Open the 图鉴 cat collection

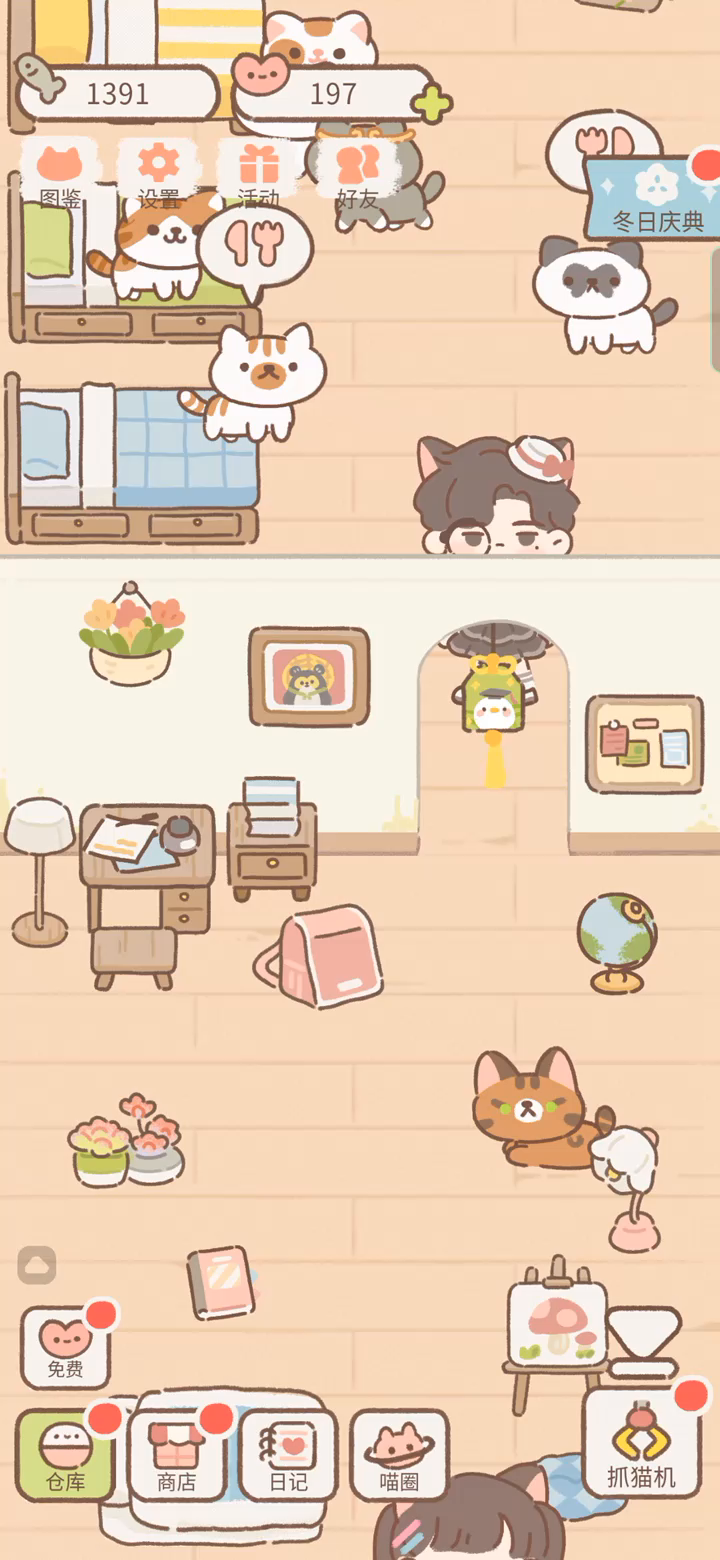pos(60,173)
